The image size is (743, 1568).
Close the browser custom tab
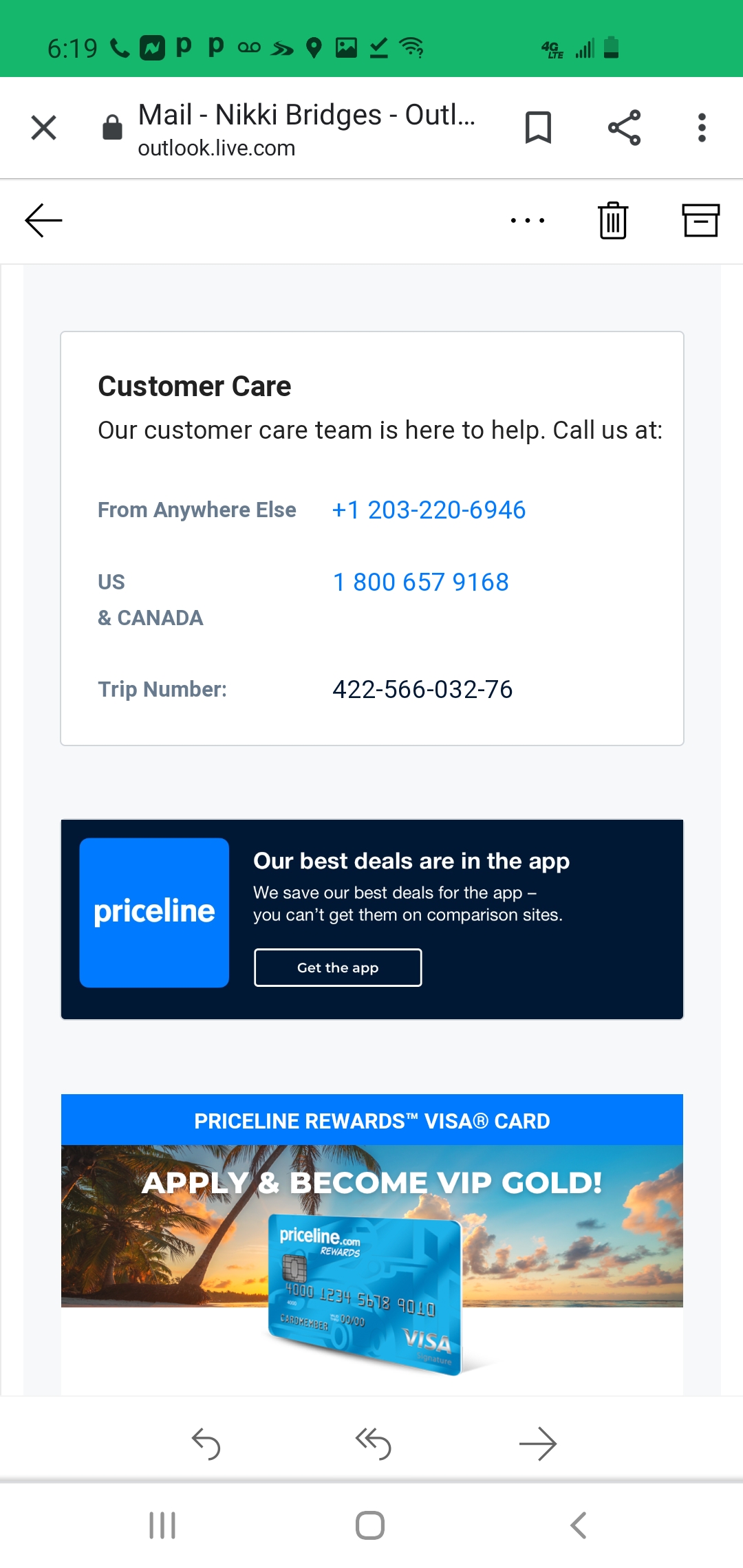(44, 128)
